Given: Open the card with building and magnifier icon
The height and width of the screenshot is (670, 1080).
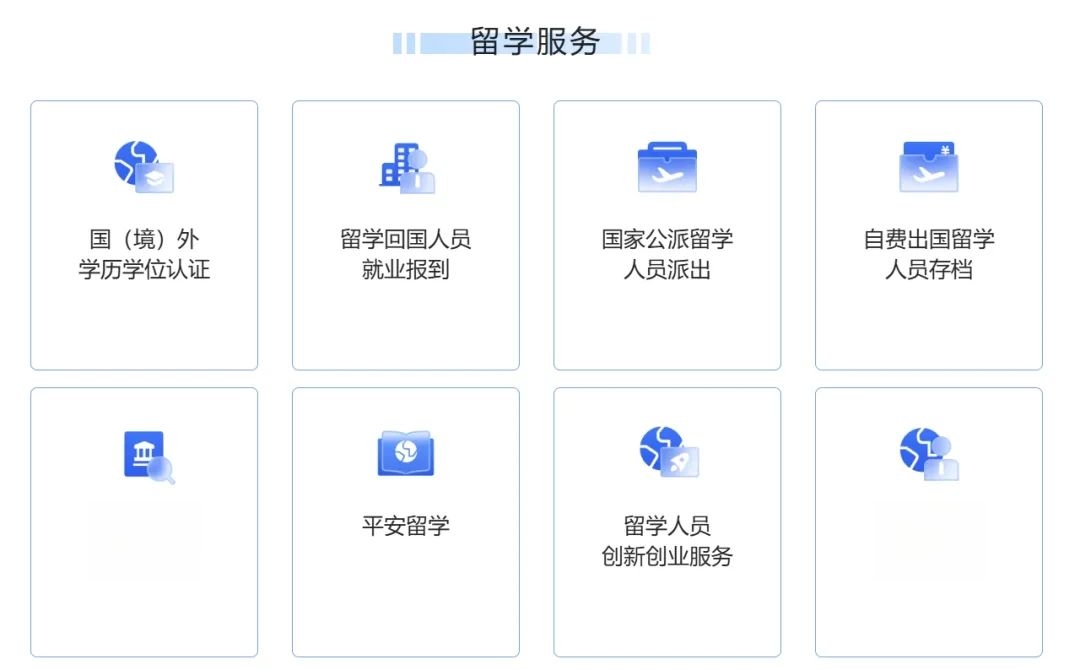Looking at the screenshot, I should [144, 522].
